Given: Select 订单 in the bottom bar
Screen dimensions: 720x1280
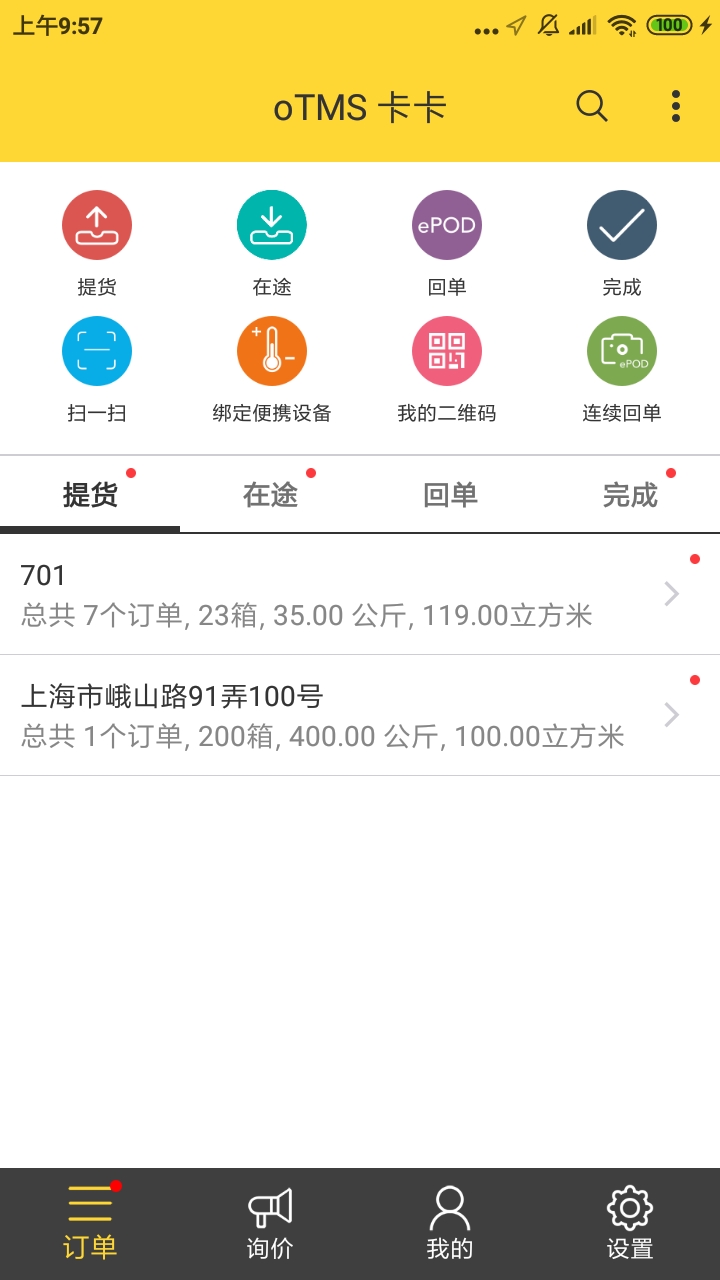Looking at the screenshot, I should point(90,1224).
